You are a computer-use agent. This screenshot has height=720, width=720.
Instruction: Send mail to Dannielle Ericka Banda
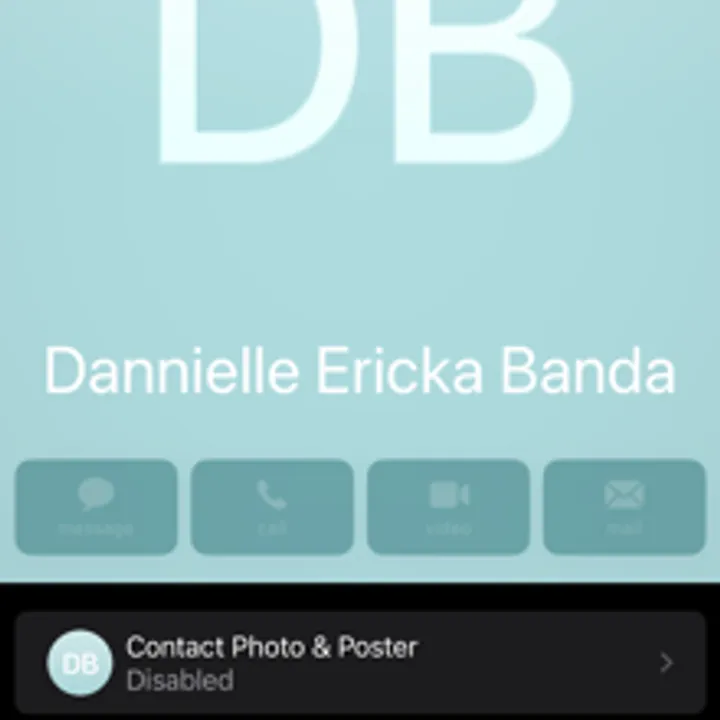pyautogui.click(x=624, y=506)
